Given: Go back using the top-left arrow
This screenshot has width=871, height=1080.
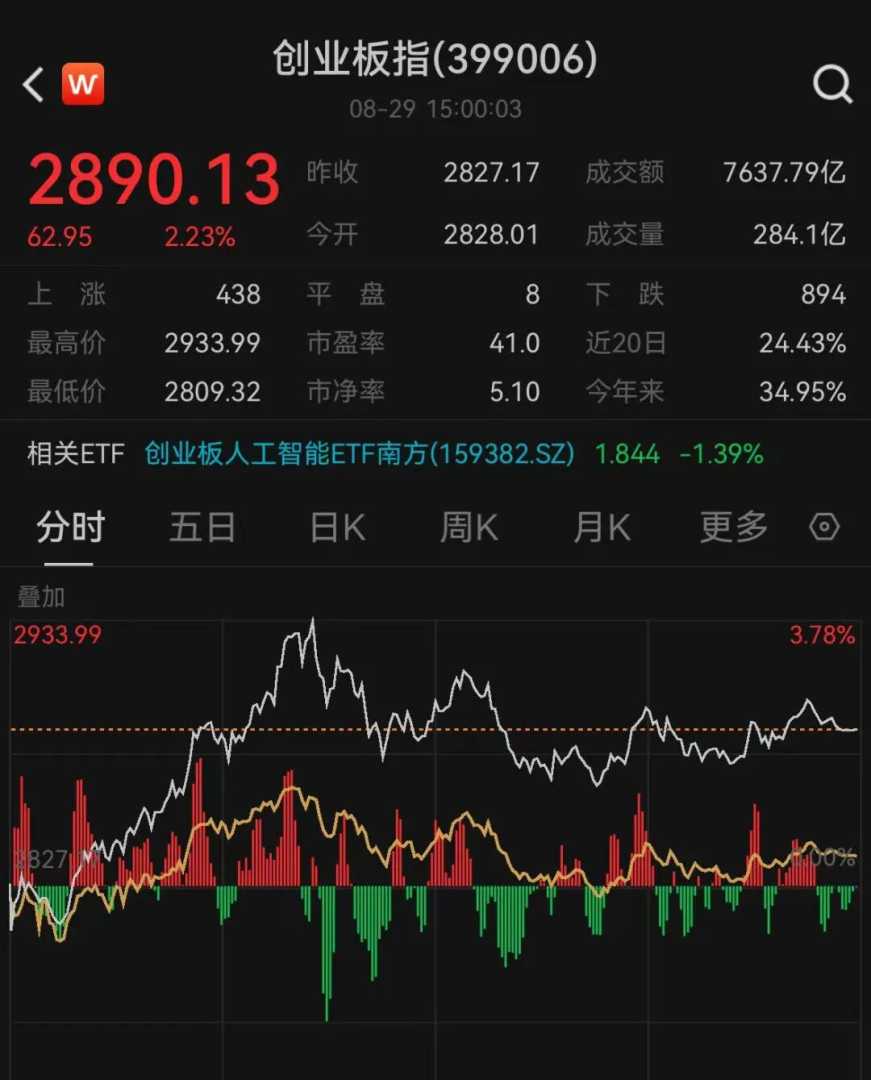Looking at the screenshot, I should (x=33, y=85).
